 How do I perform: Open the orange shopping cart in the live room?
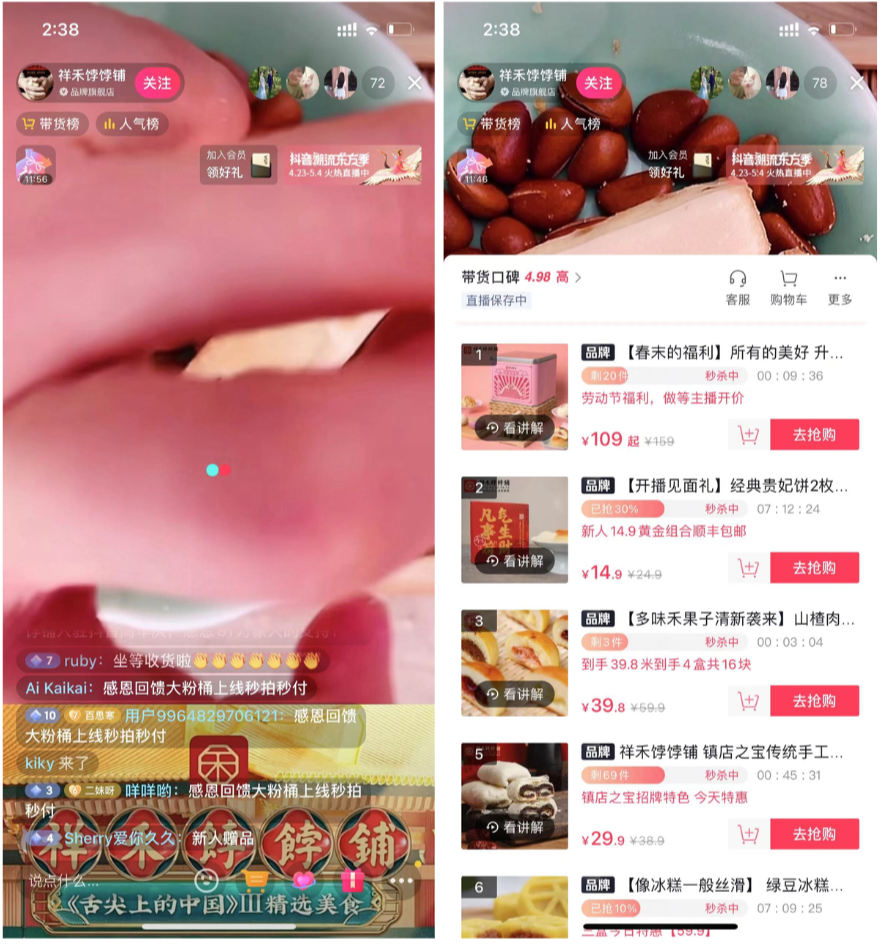coord(256,880)
